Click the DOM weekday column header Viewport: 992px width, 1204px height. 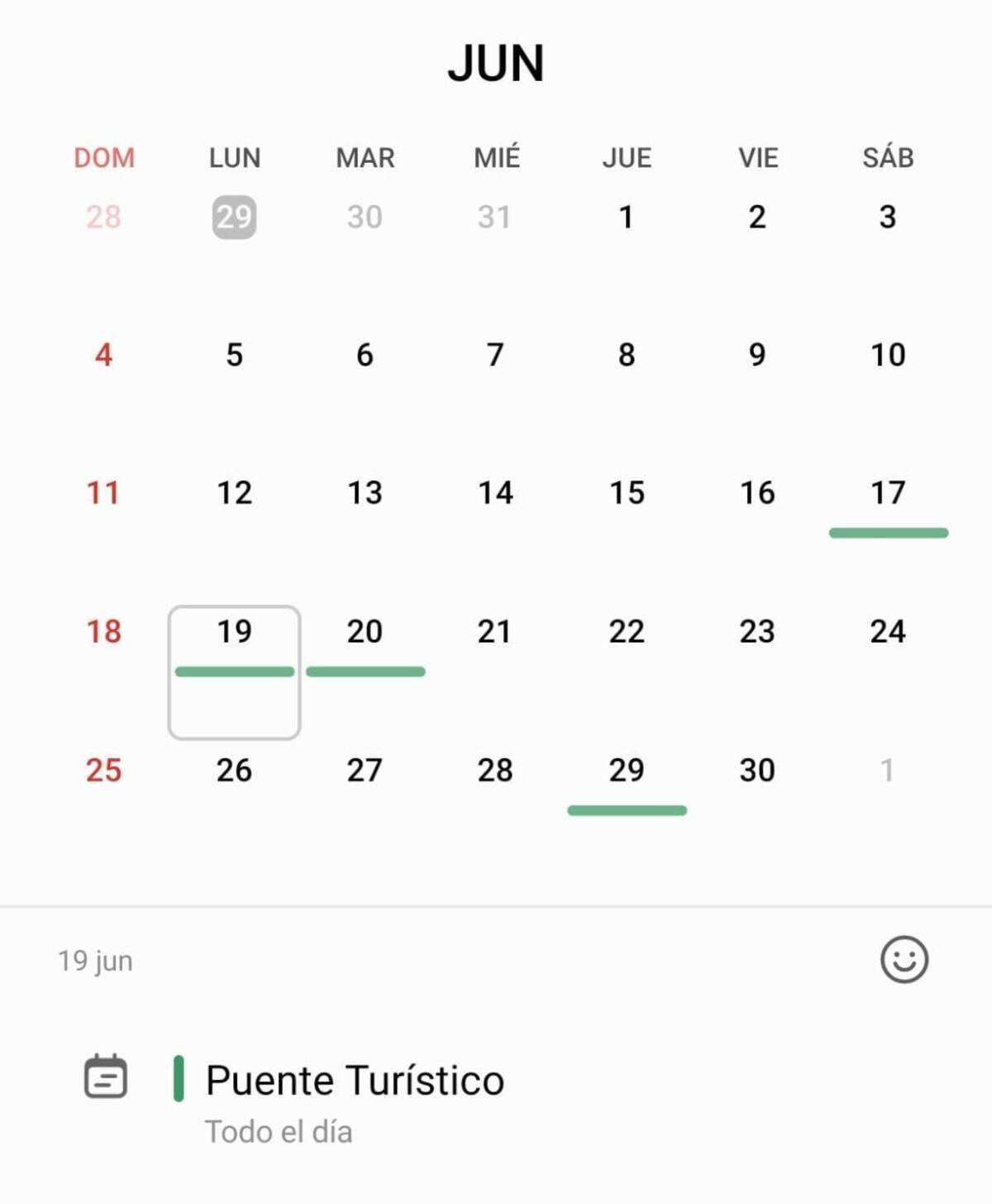(x=103, y=157)
